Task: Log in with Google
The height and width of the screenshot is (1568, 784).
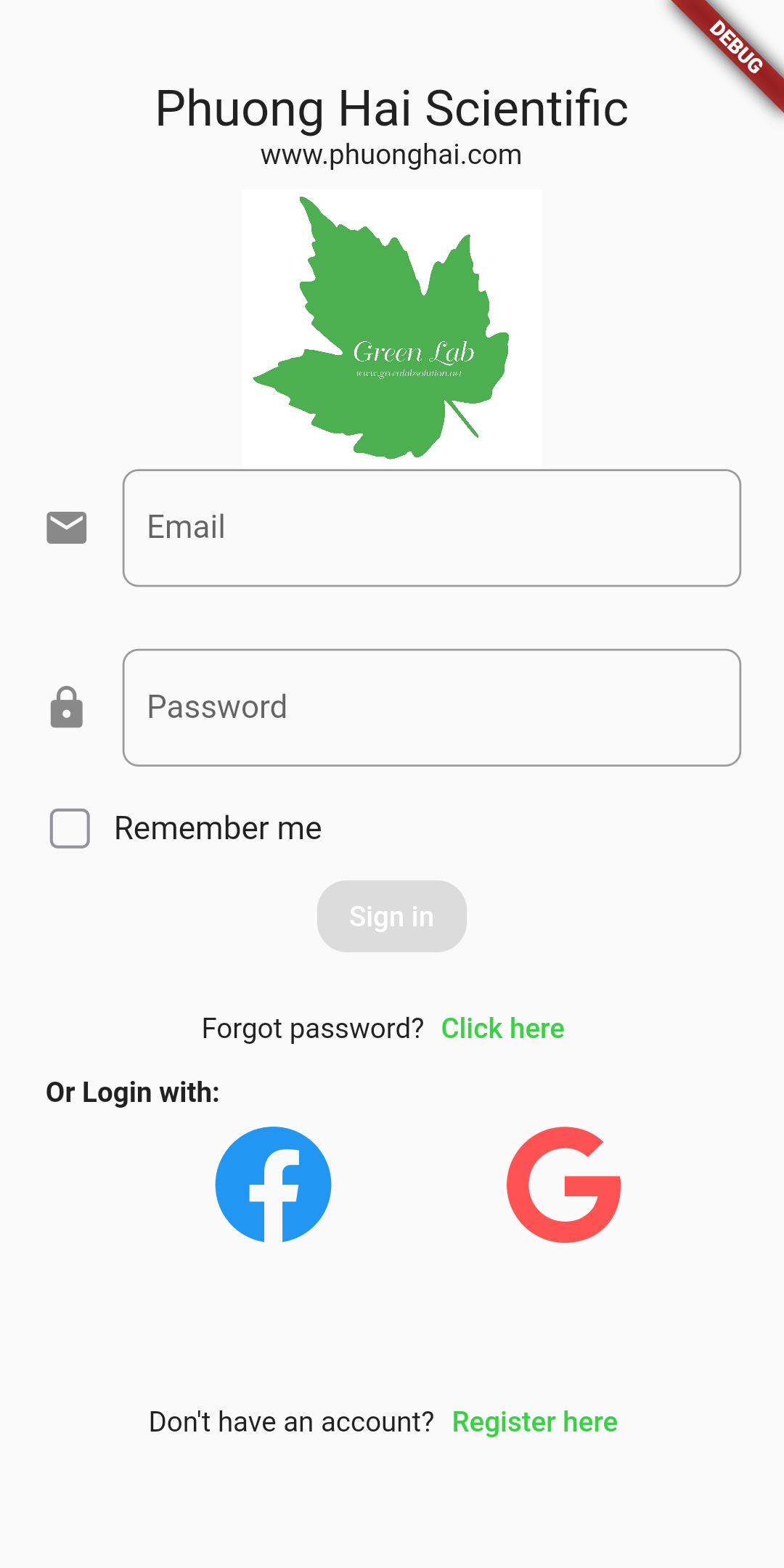Action: pos(564,1185)
